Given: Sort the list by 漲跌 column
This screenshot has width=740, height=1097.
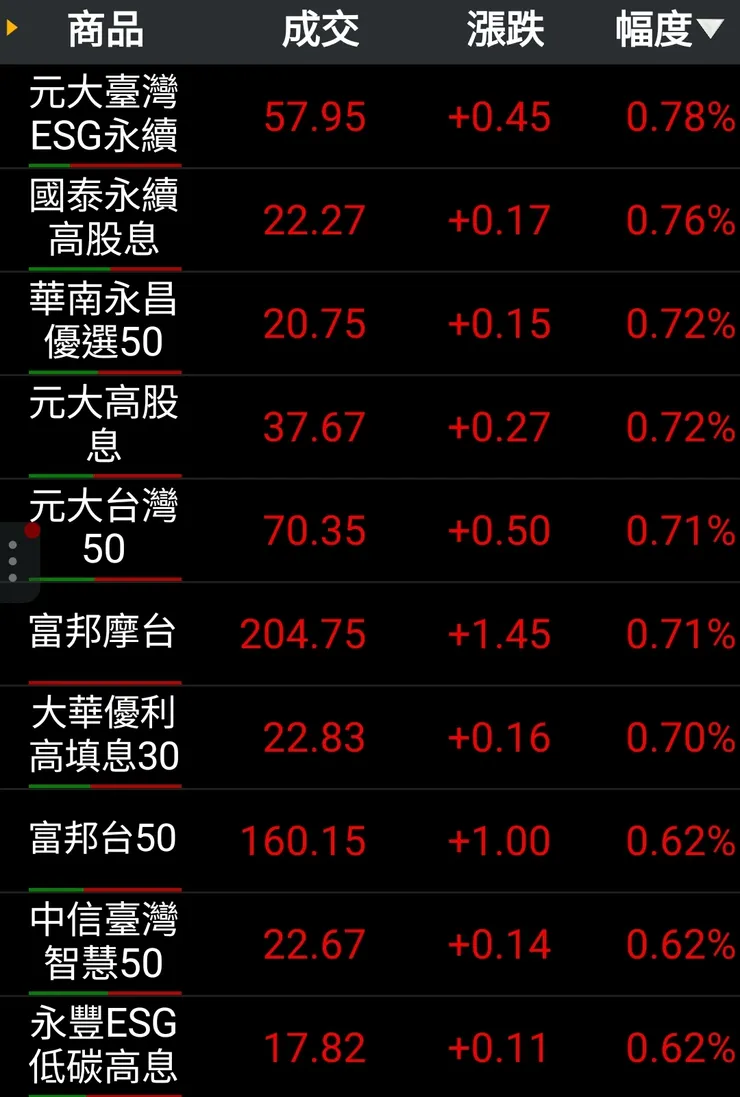Looking at the screenshot, I should click(x=505, y=31).
